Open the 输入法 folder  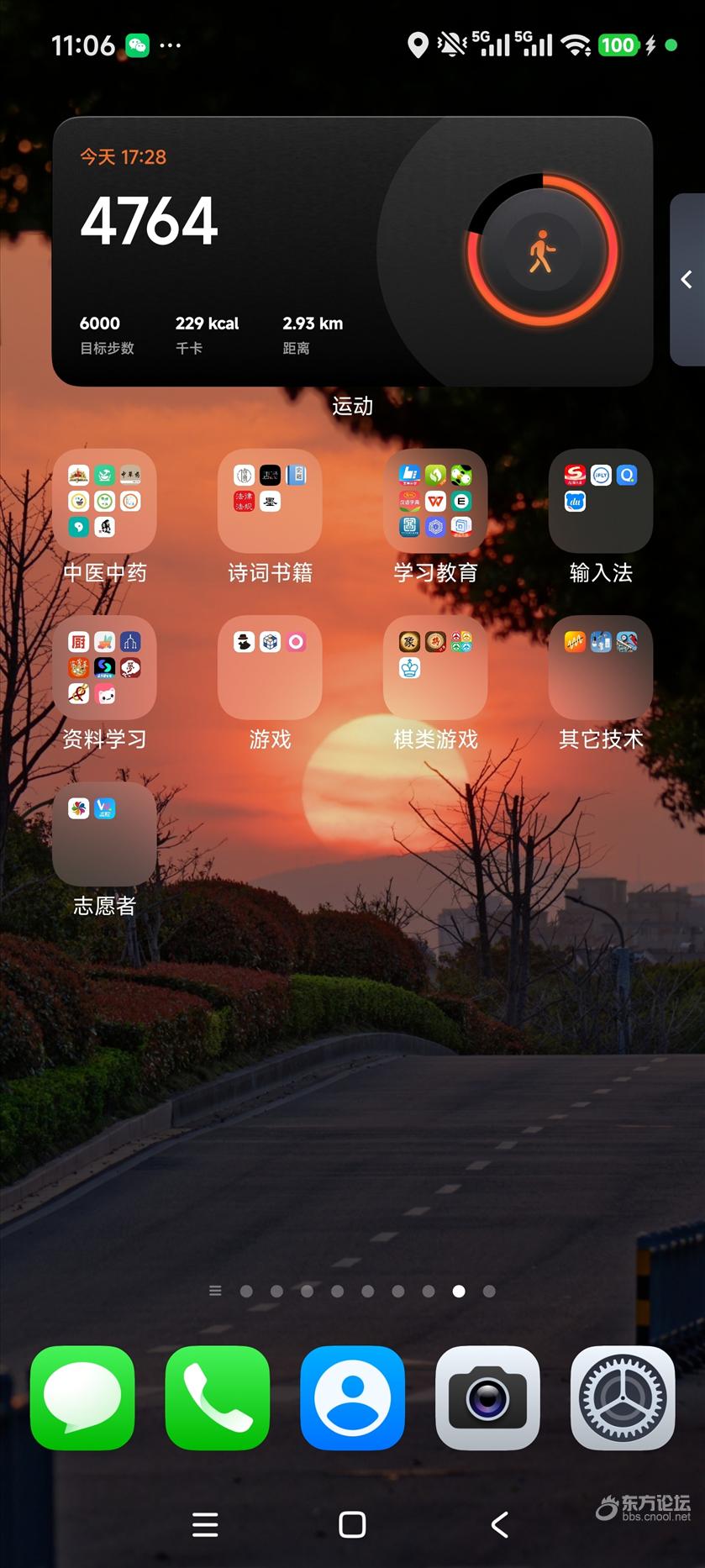601,501
